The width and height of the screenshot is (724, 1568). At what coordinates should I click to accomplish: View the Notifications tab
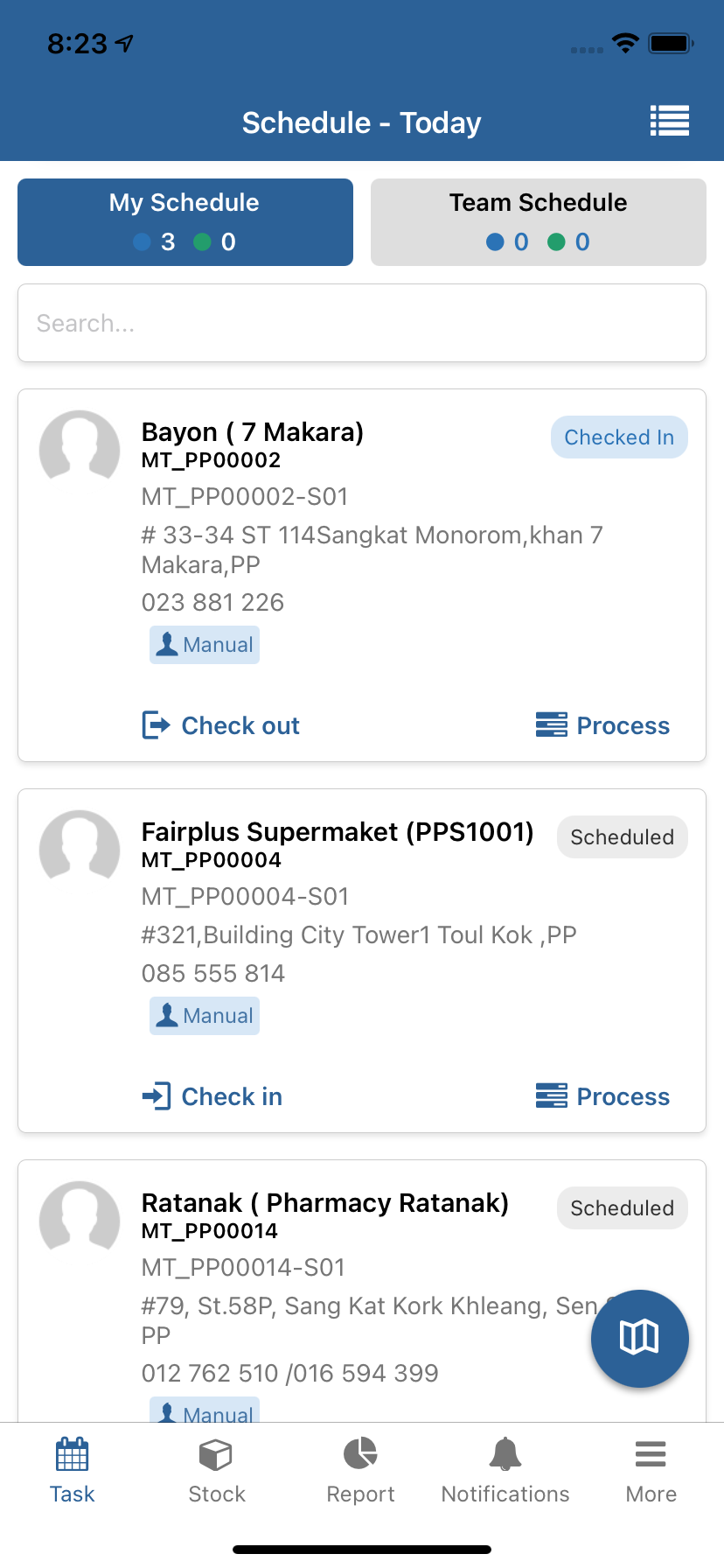click(505, 1470)
